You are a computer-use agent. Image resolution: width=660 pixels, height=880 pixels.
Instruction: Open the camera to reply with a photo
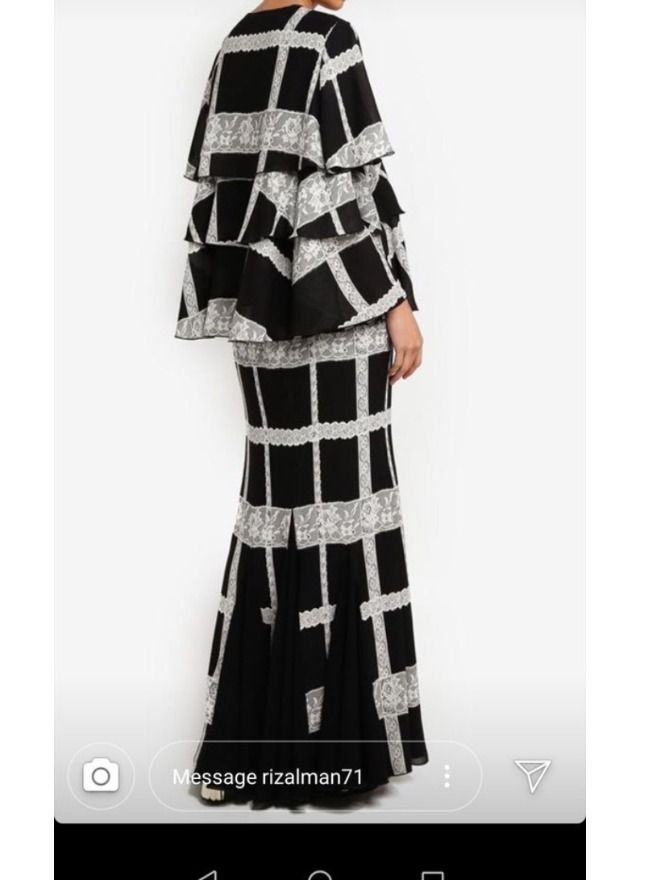(x=100, y=775)
